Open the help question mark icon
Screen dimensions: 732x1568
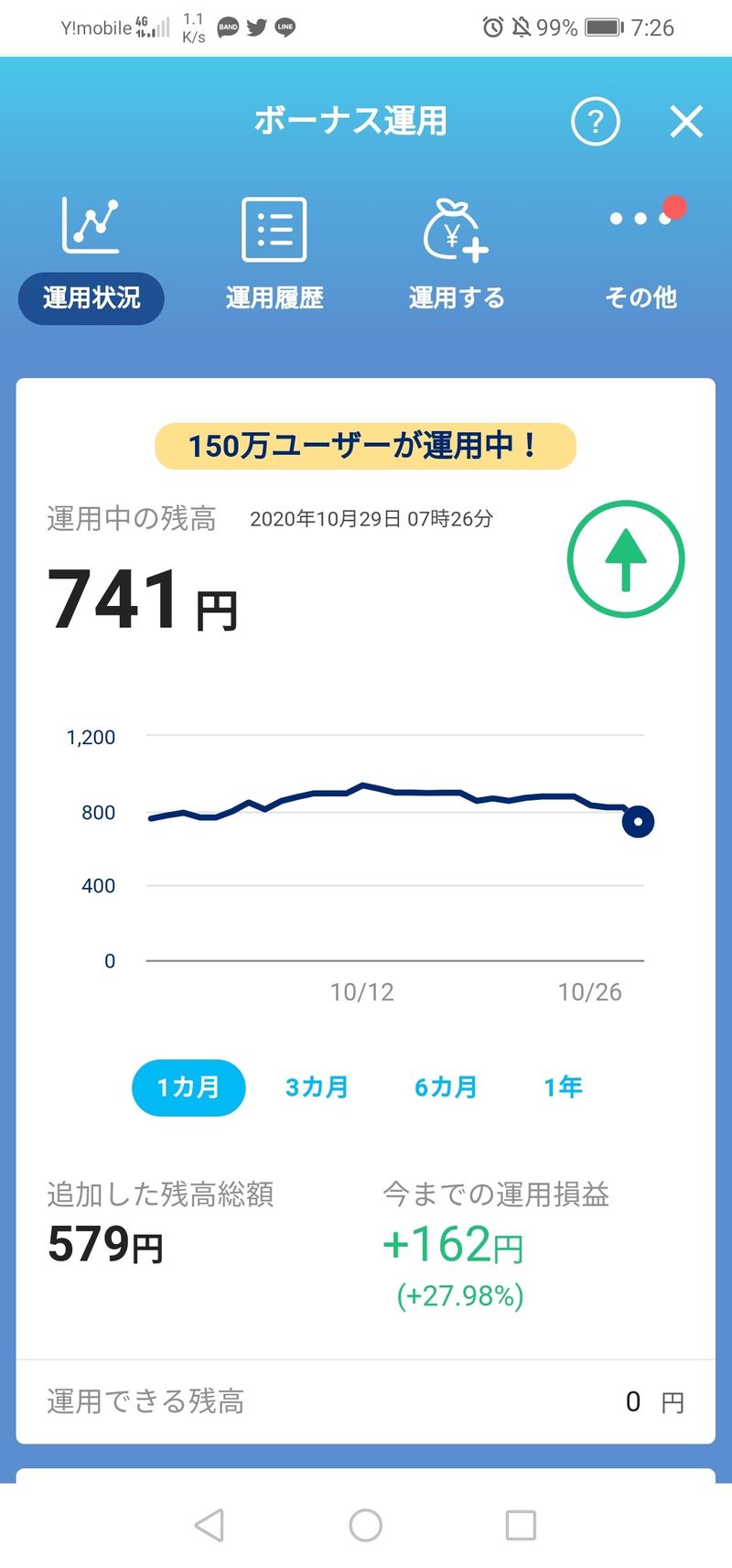(x=596, y=122)
